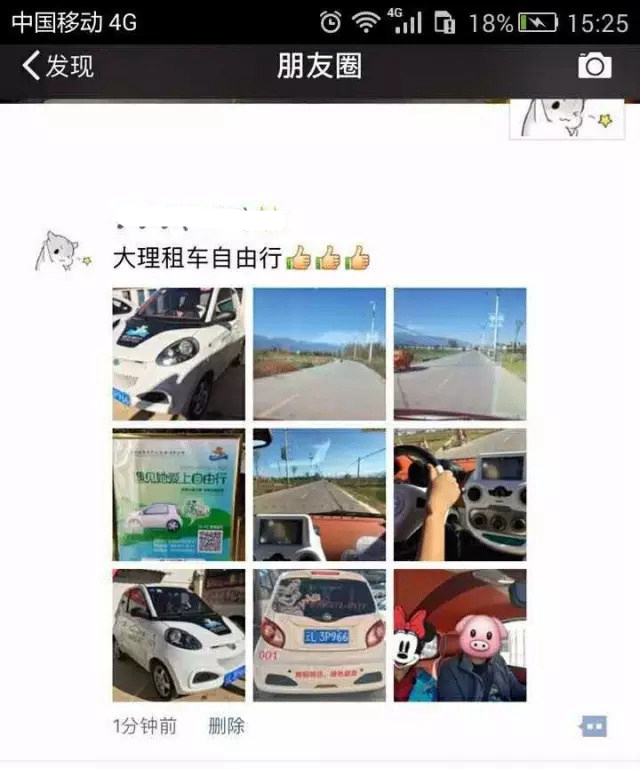The image size is (640, 769).
Task: View the white car side angle photo
Action: click(178, 635)
